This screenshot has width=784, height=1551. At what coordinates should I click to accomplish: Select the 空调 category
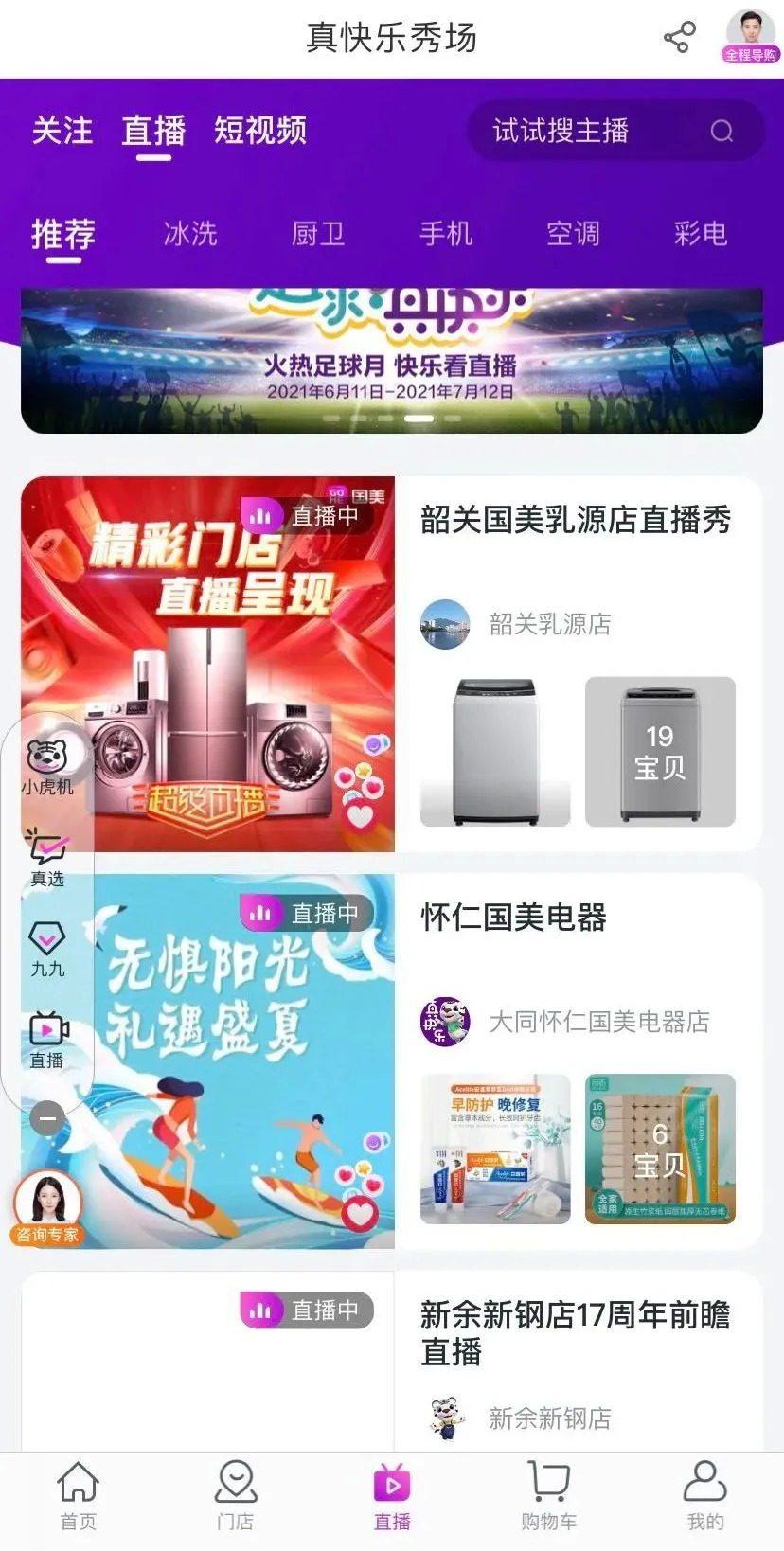coord(573,234)
